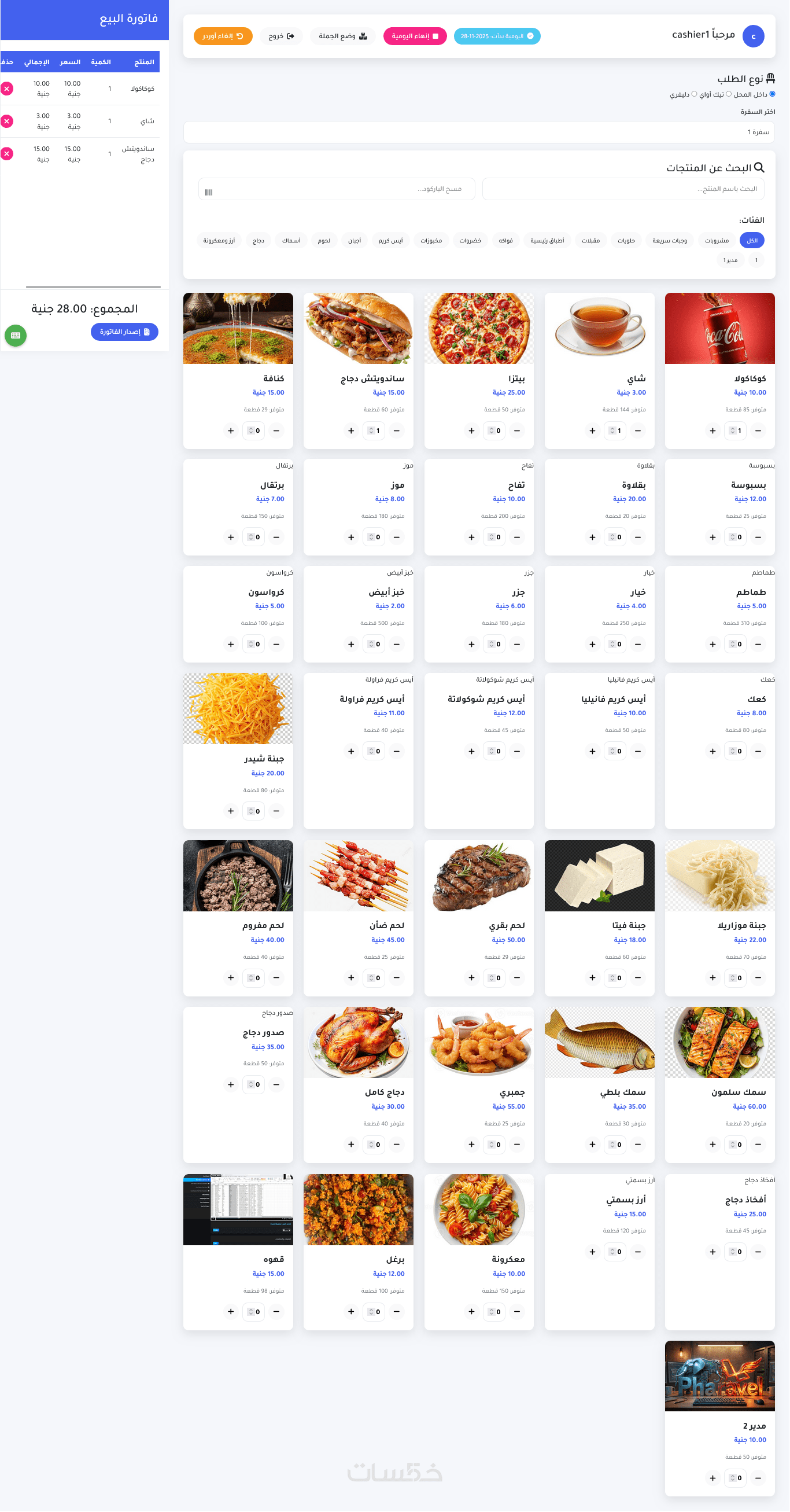Viewport: 790px width, 1512px height.
Task: Tap the خروج logout button
Action: click(282, 36)
